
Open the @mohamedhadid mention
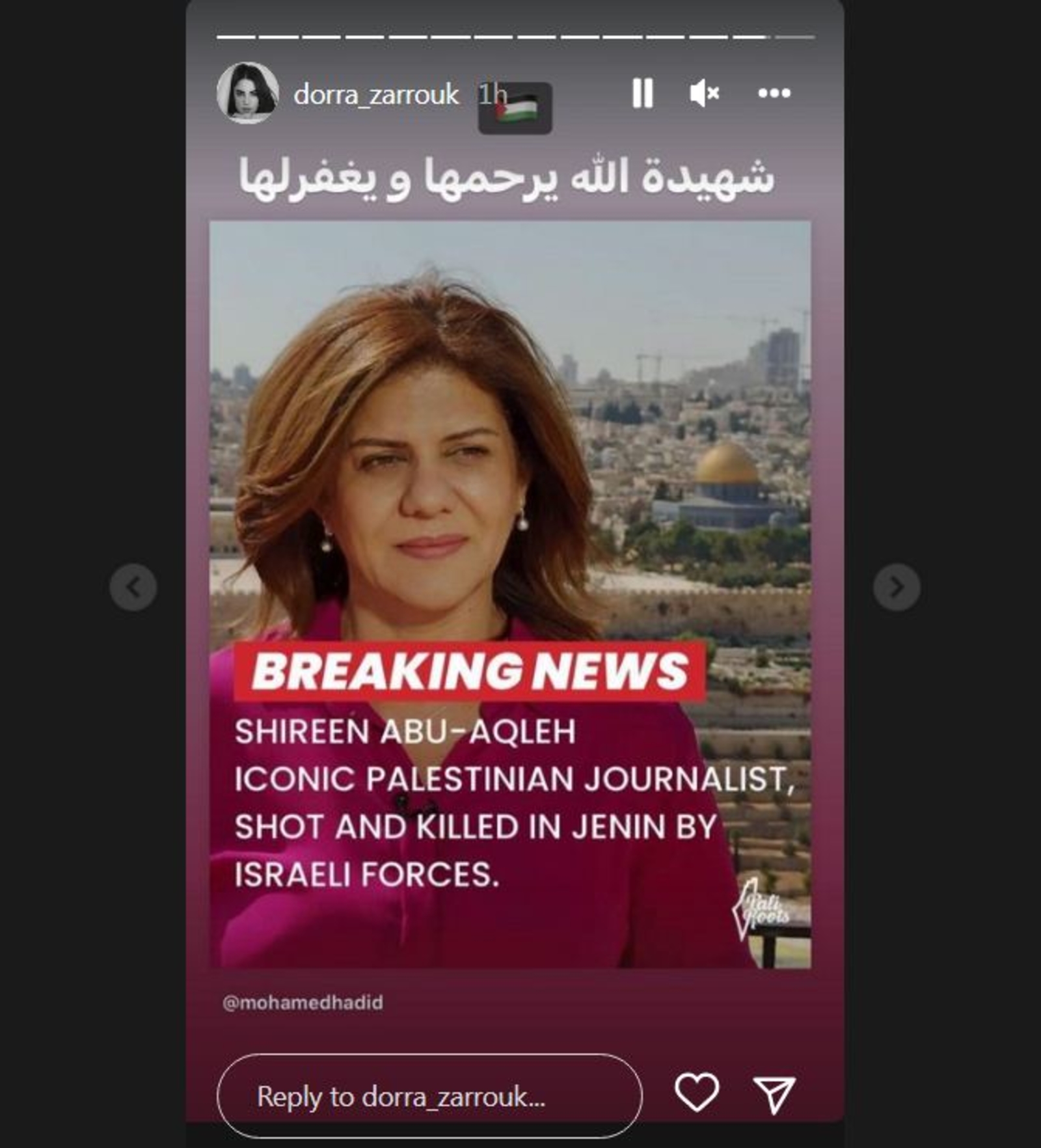pyautogui.click(x=303, y=1002)
